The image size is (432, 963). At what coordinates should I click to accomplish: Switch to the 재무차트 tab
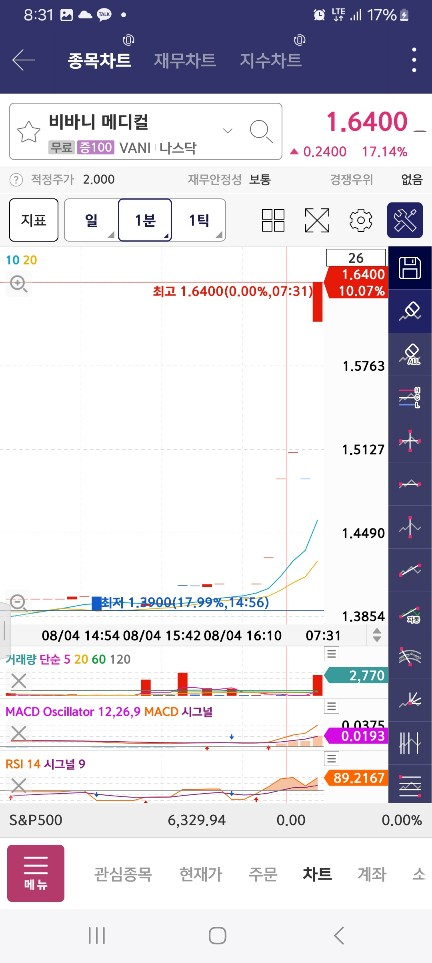click(x=184, y=60)
